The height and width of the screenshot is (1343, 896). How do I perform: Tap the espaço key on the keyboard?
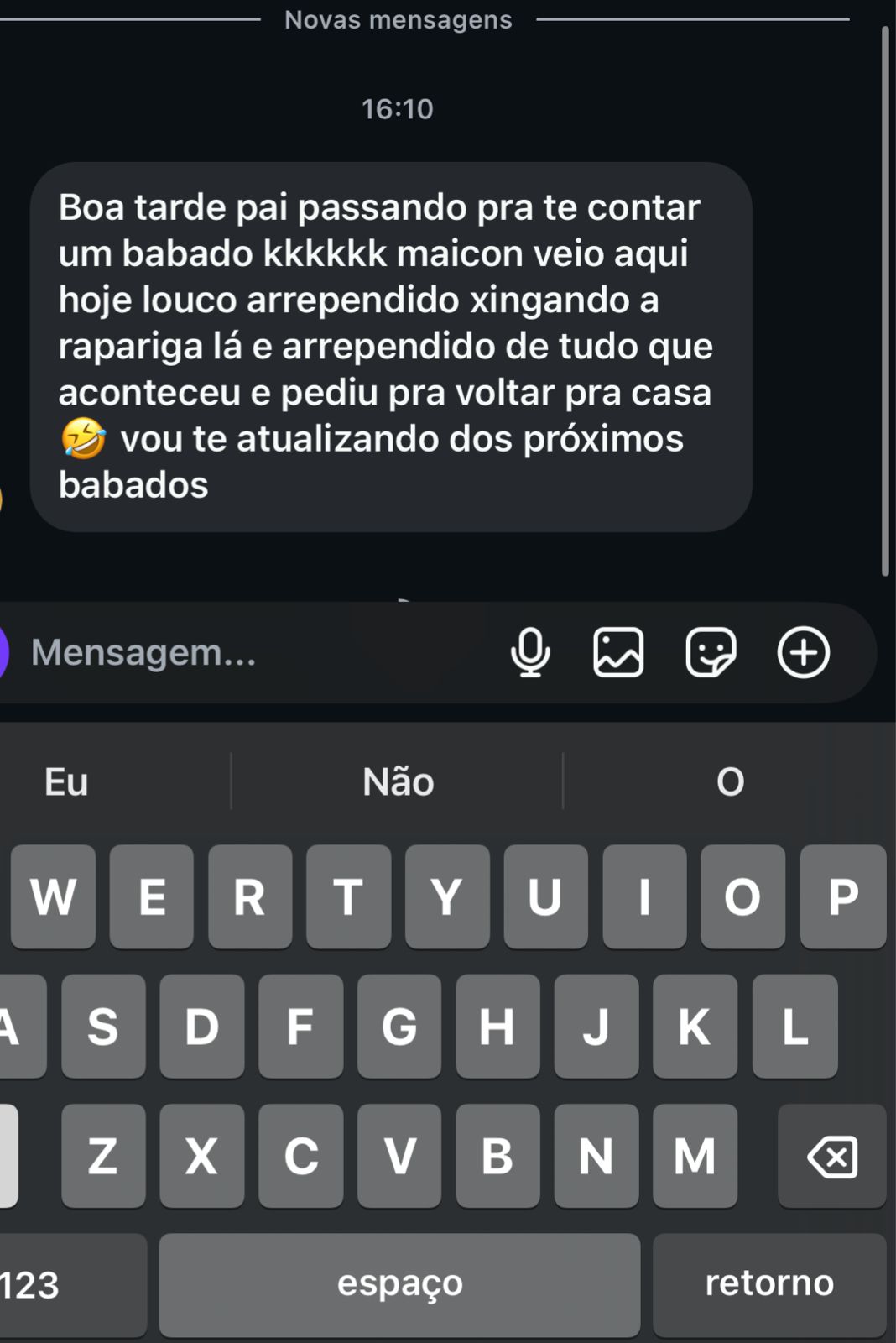click(x=399, y=1283)
